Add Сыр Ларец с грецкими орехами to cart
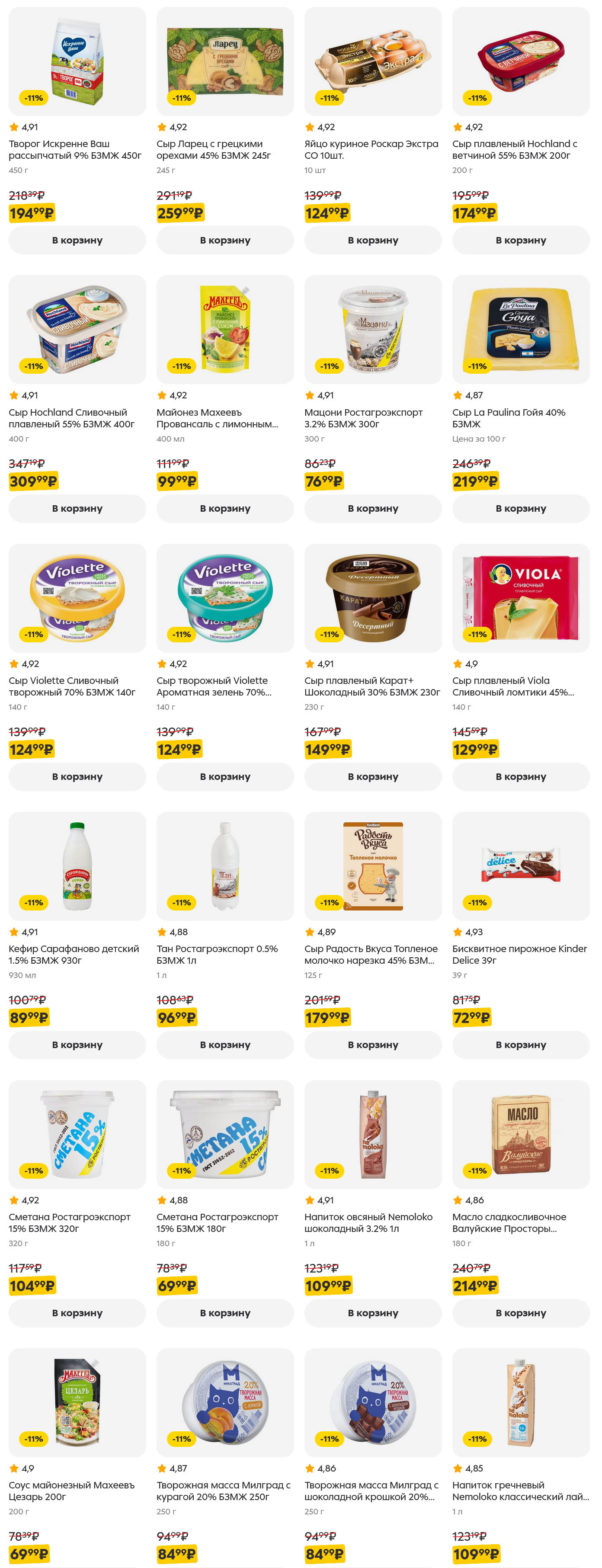Image resolution: width=602 pixels, height=1568 pixels. coord(224,240)
